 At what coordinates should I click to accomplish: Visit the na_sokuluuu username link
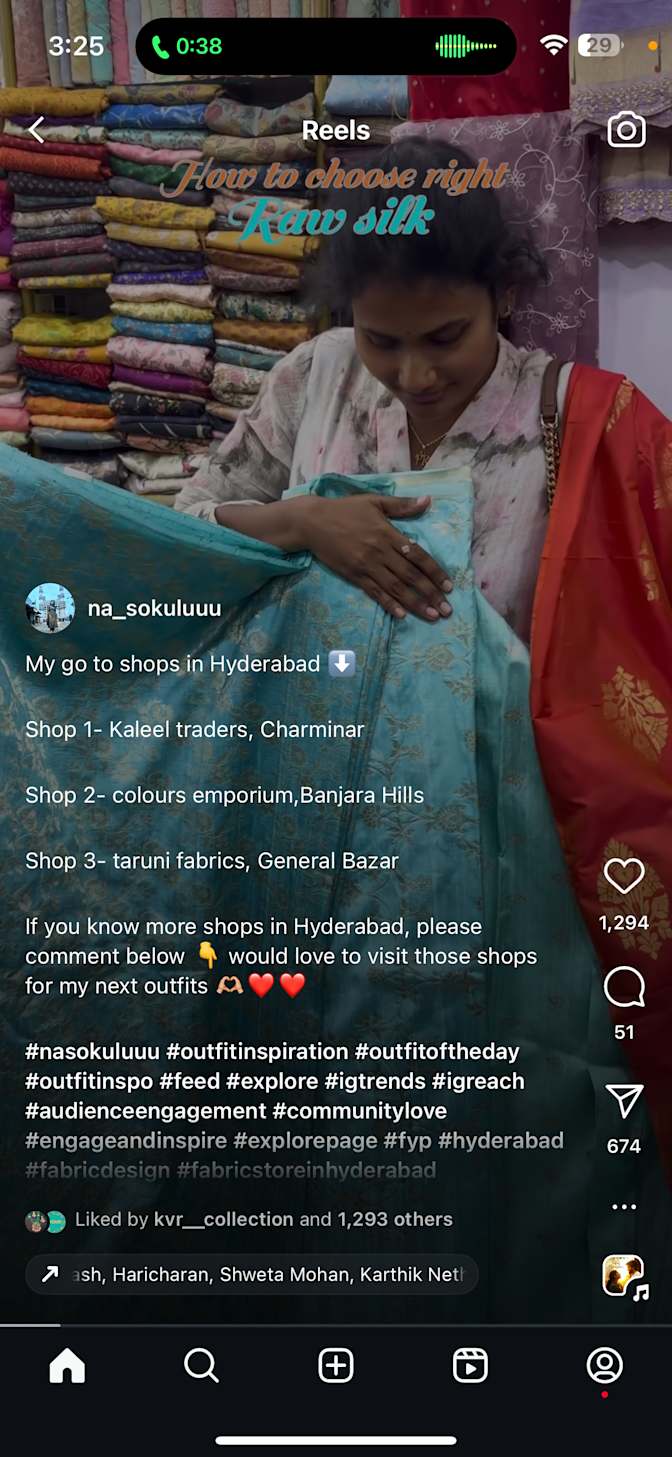click(154, 608)
